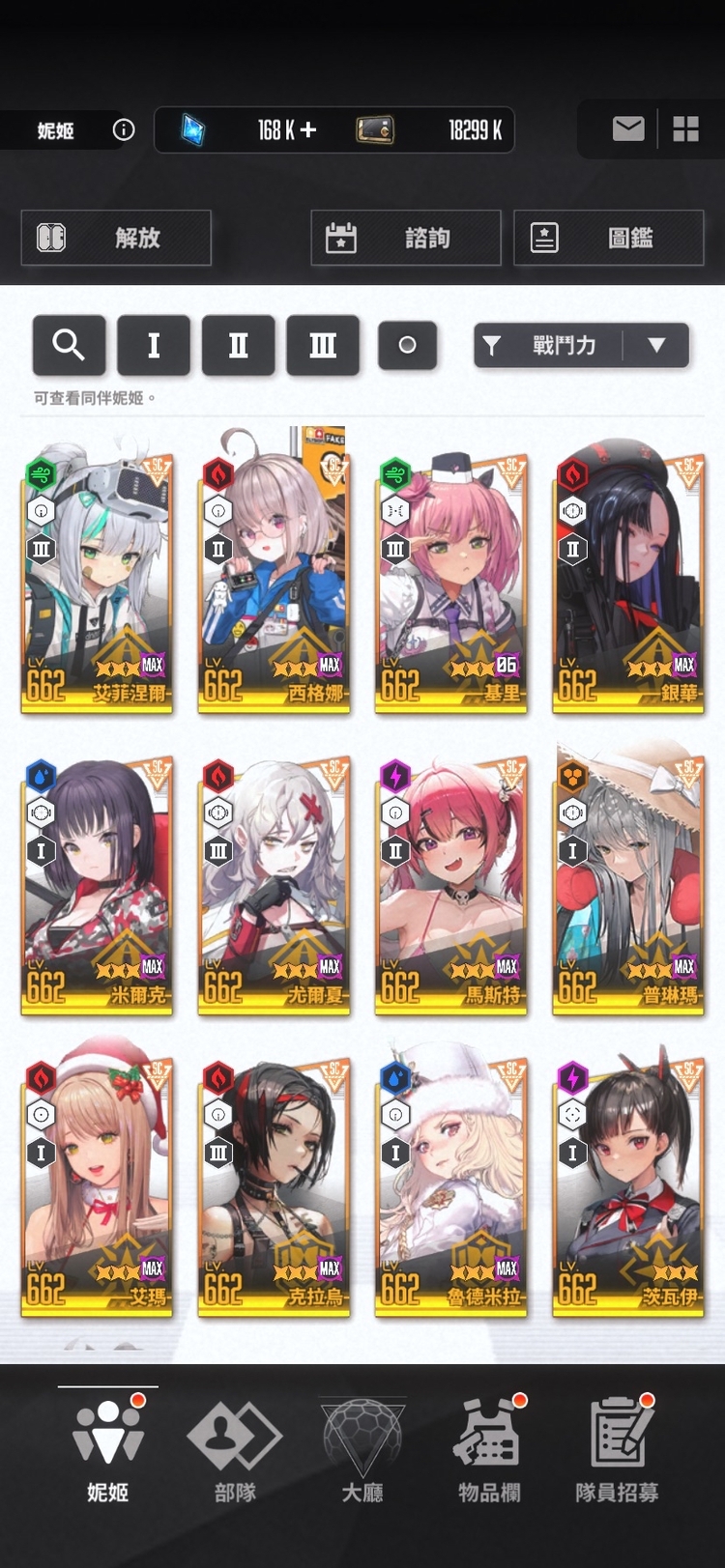
Task: Open the 戰鬥力 sort dropdown
Action: pyautogui.click(x=581, y=345)
